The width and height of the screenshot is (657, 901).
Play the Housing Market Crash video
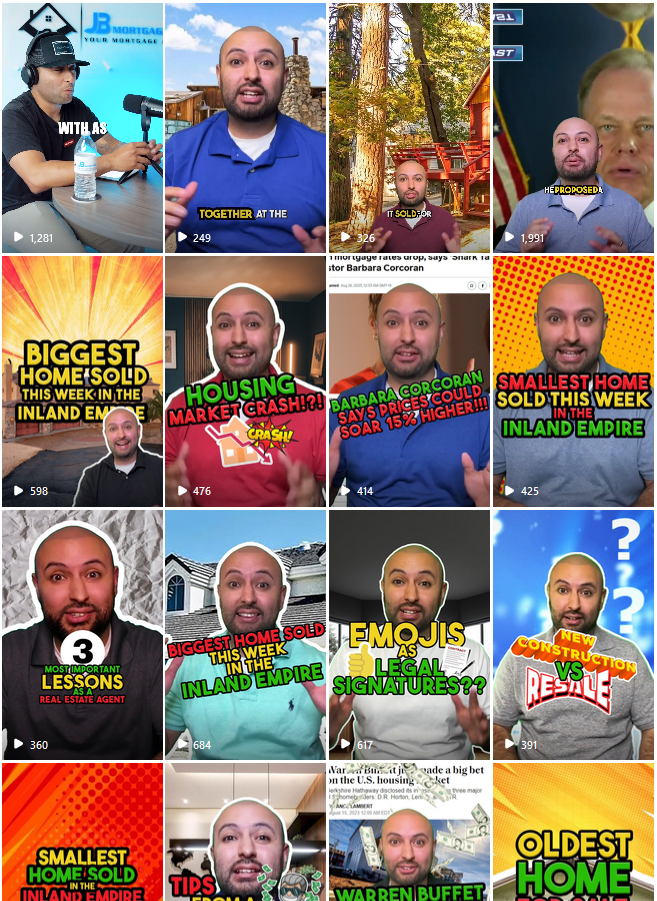(245, 381)
